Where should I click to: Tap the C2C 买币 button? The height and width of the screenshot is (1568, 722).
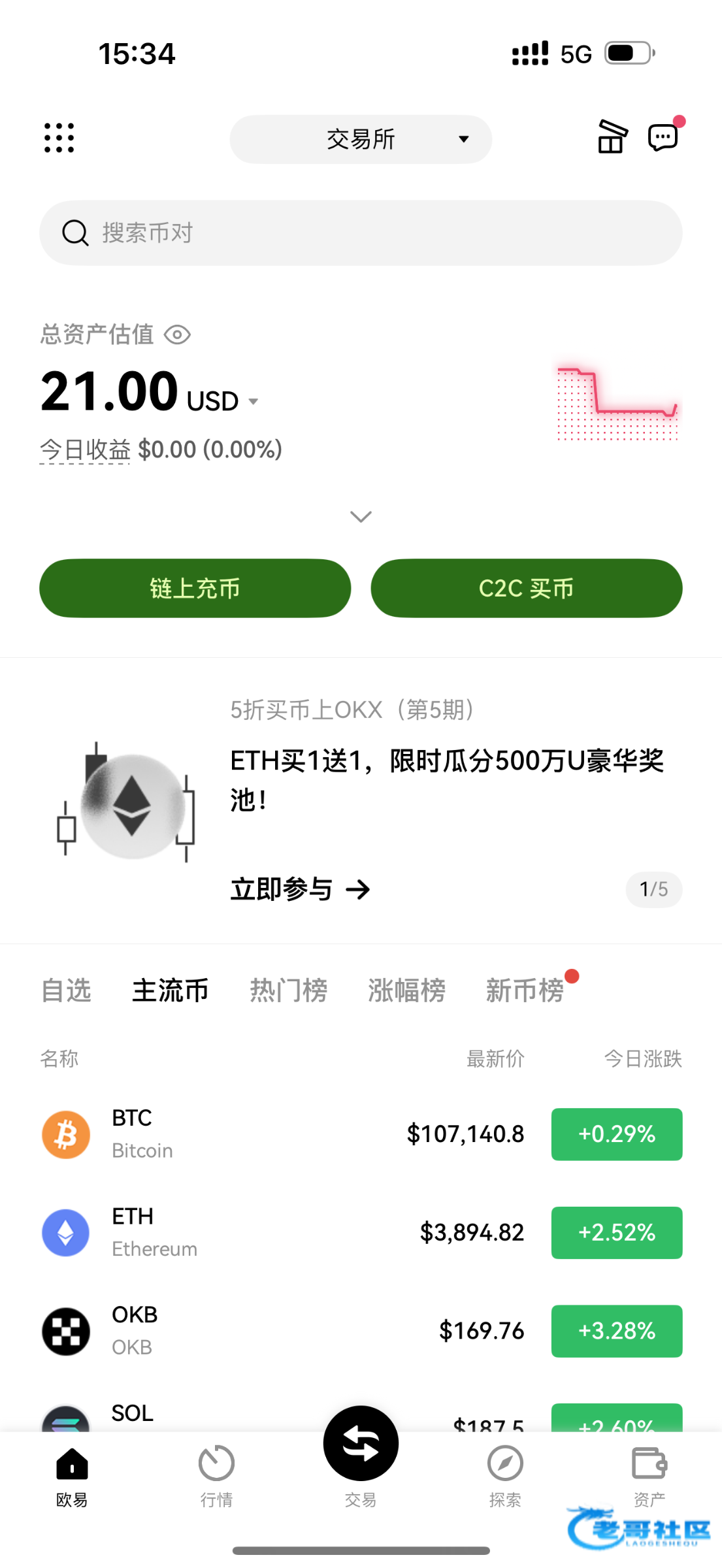click(526, 588)
